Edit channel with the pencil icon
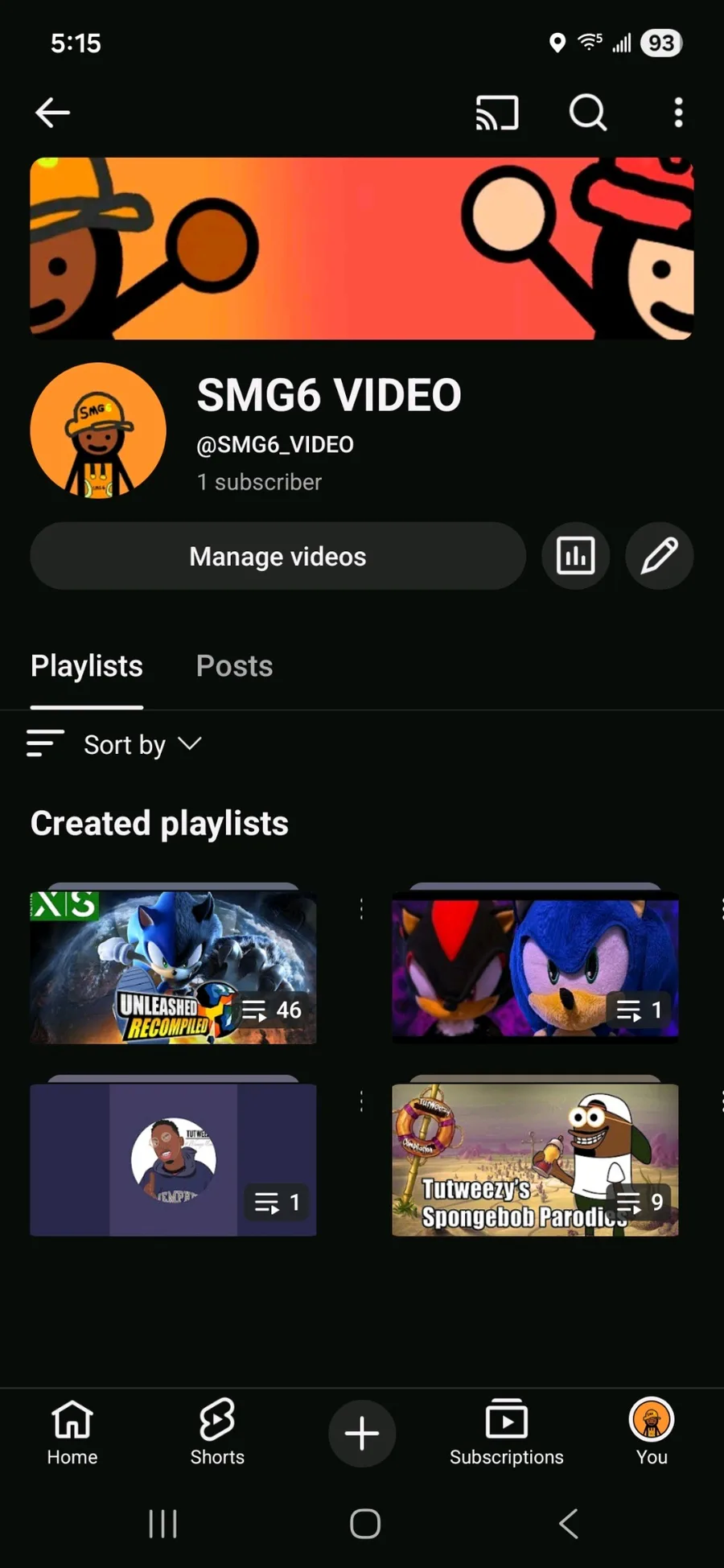The width and height of the screenshot is (724, 1568). click(659, 556)
